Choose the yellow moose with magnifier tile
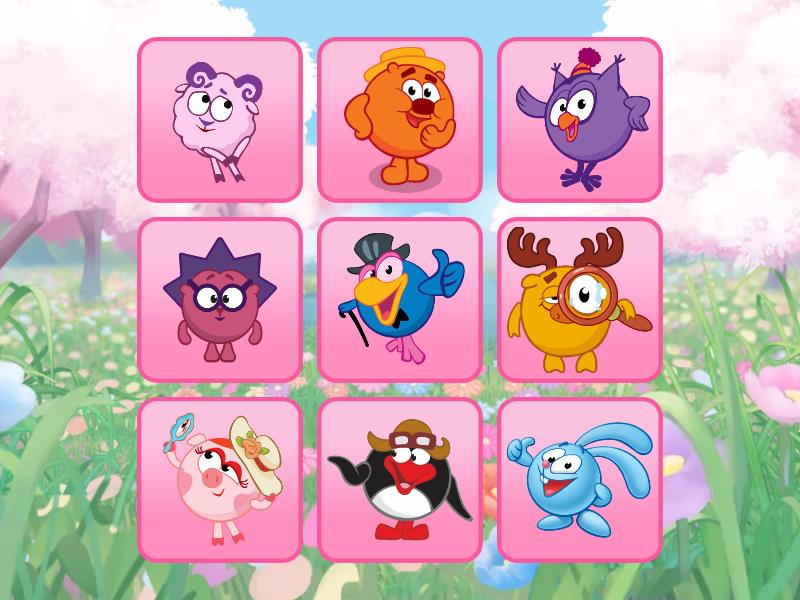The height and width of the screenshot is (600, 800). 580,300
